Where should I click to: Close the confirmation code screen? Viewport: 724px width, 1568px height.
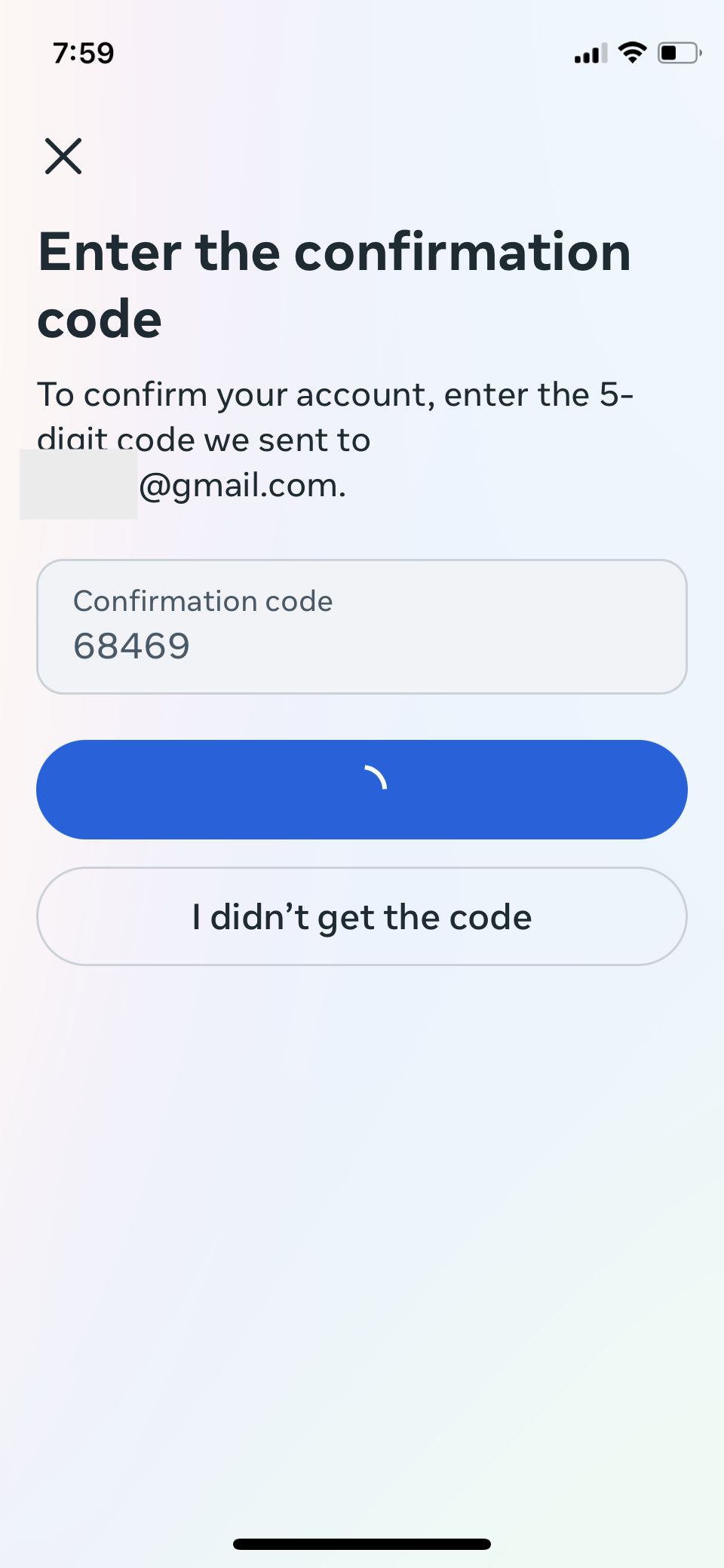click(x=63, y=156)
